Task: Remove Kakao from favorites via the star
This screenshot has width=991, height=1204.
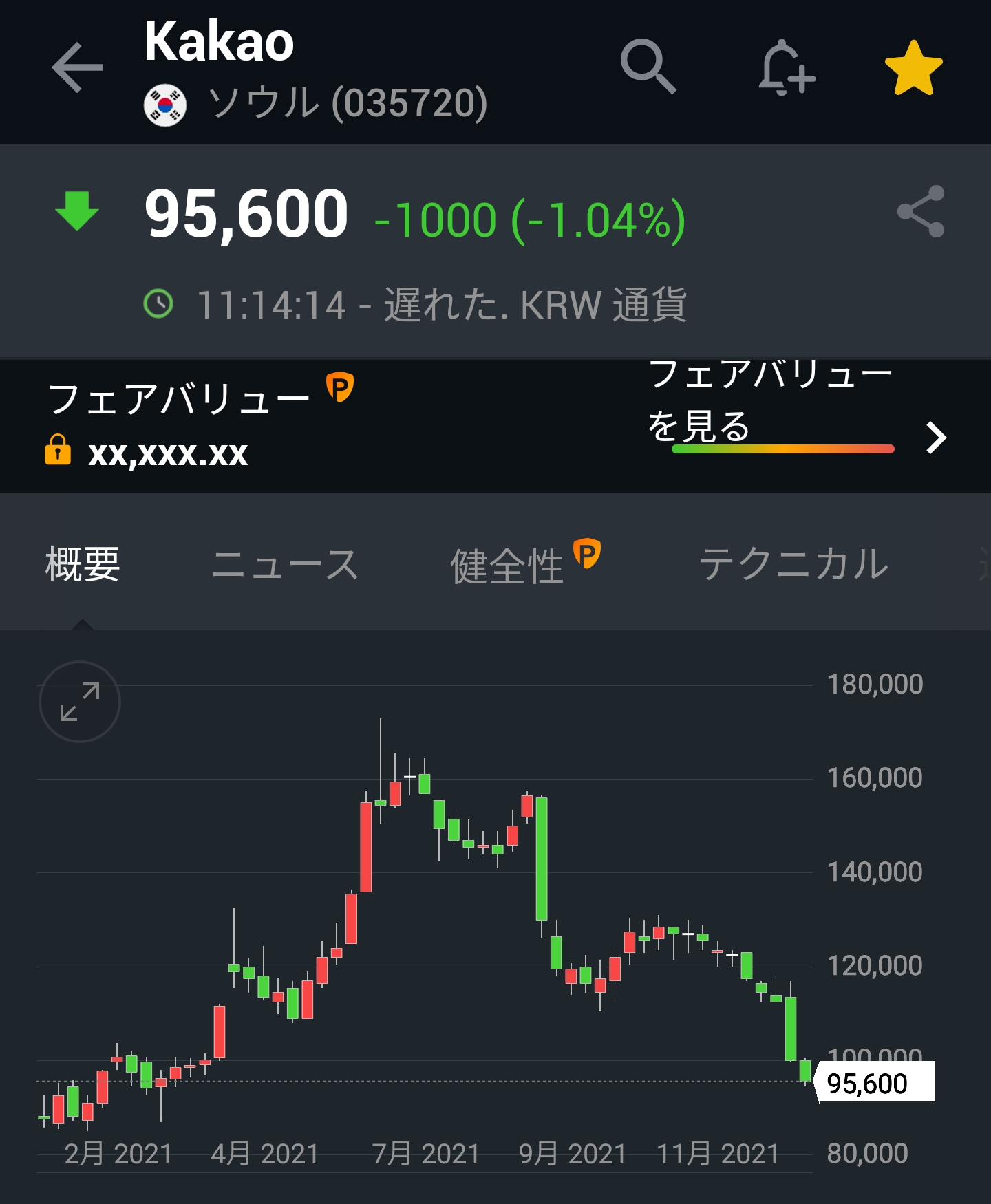Action: pyautogui.click(x=913, y=68)
